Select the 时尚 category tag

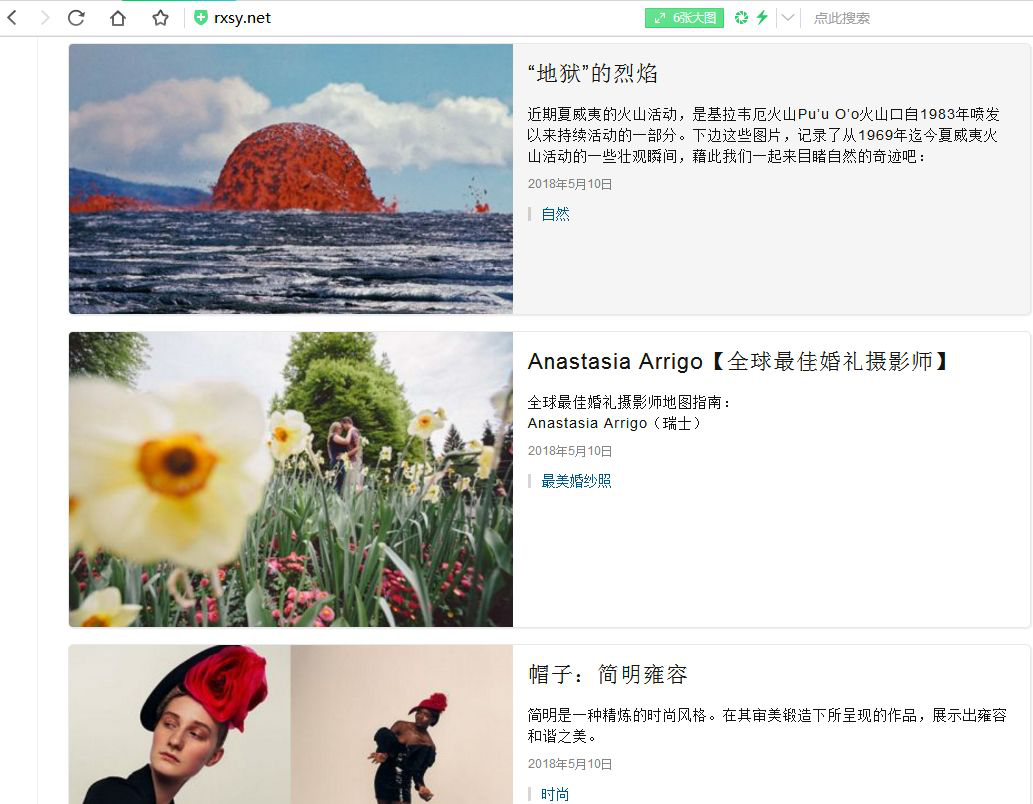click(x=555, y=793)
